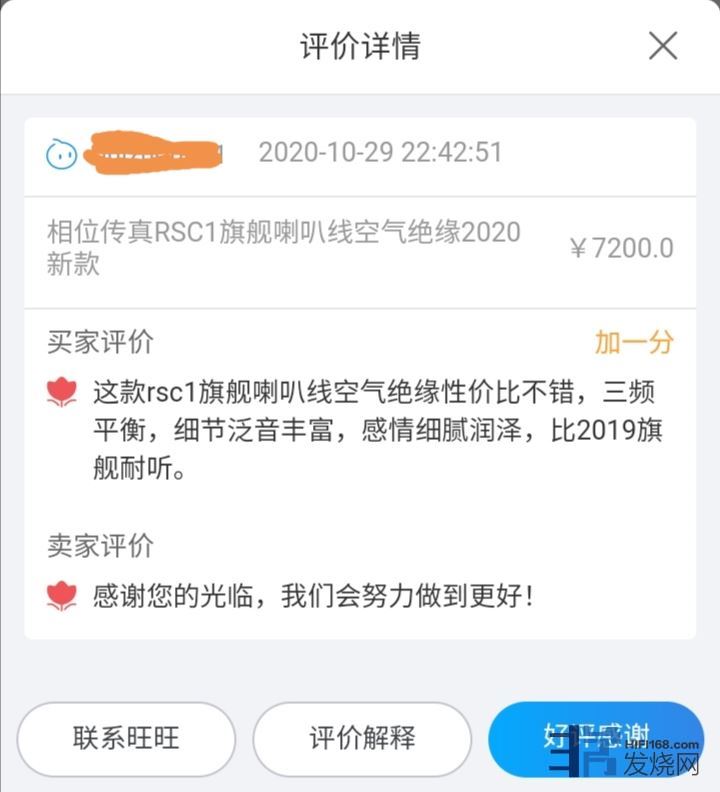Tap the 联系旺旺 button
The height and width of the screenshot is (792, 720).
point(126,739)
